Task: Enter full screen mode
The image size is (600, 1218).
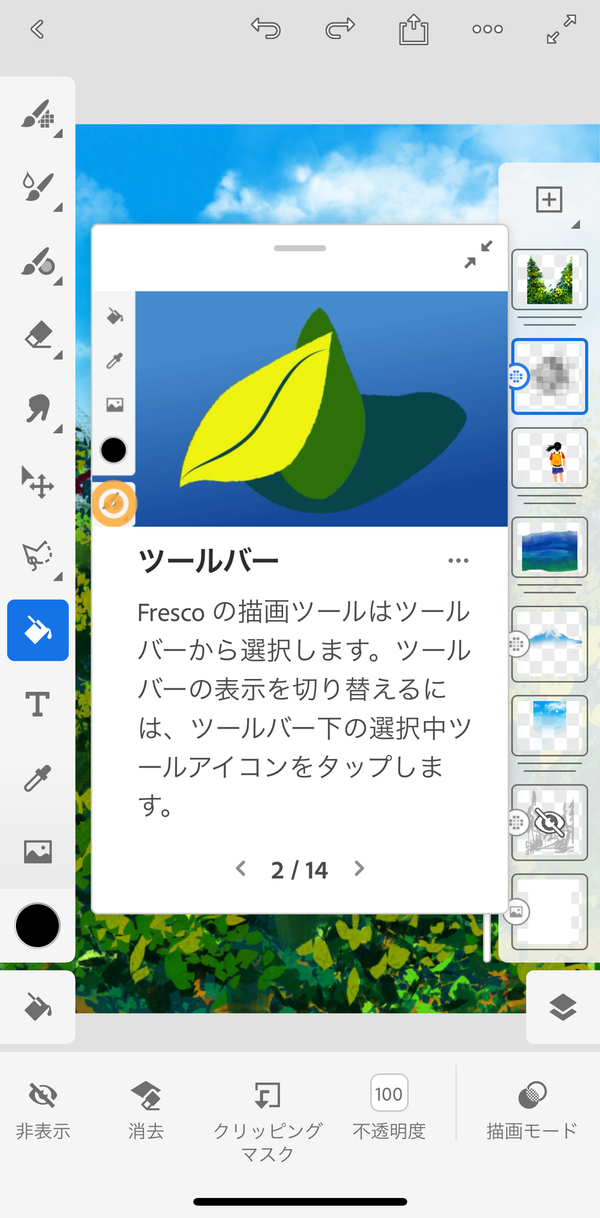Action: [x=560, y=29]
